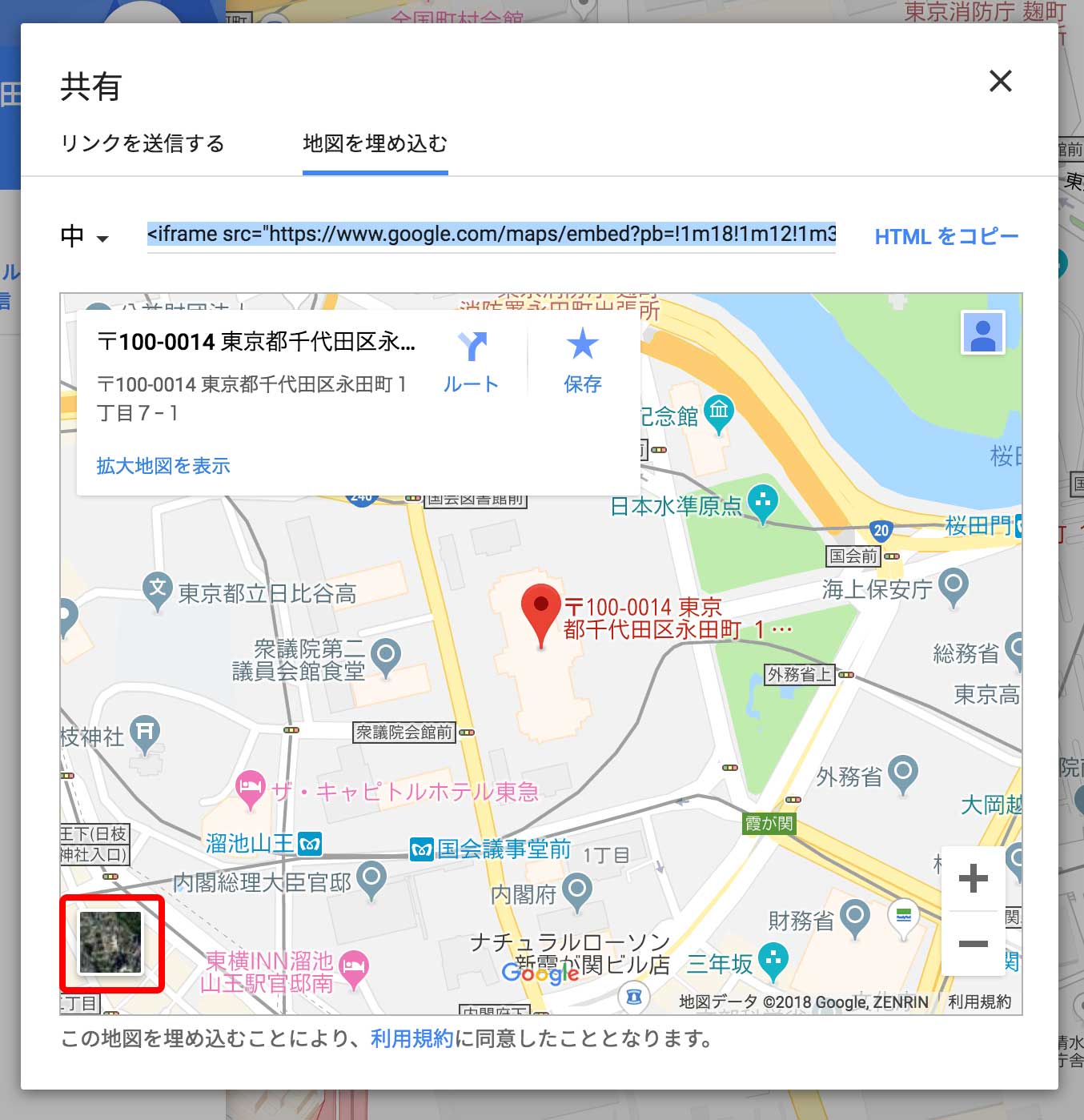Save the place with 保存 star
This screenshot has height=1120, width=1084.
pyautogui.click(x=582, y=361)
